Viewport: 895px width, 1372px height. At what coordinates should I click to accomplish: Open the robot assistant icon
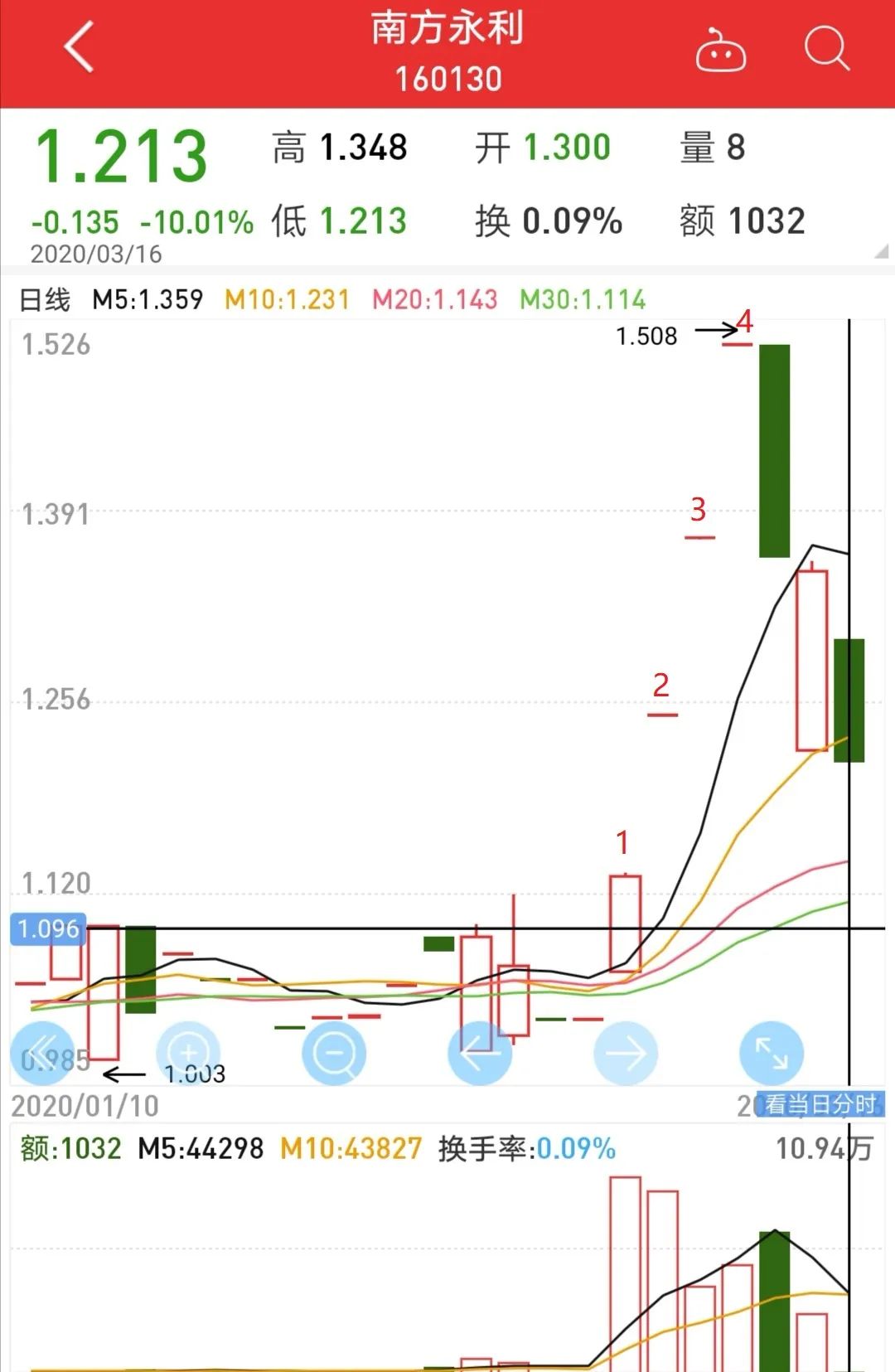click(x=720, y=51)
